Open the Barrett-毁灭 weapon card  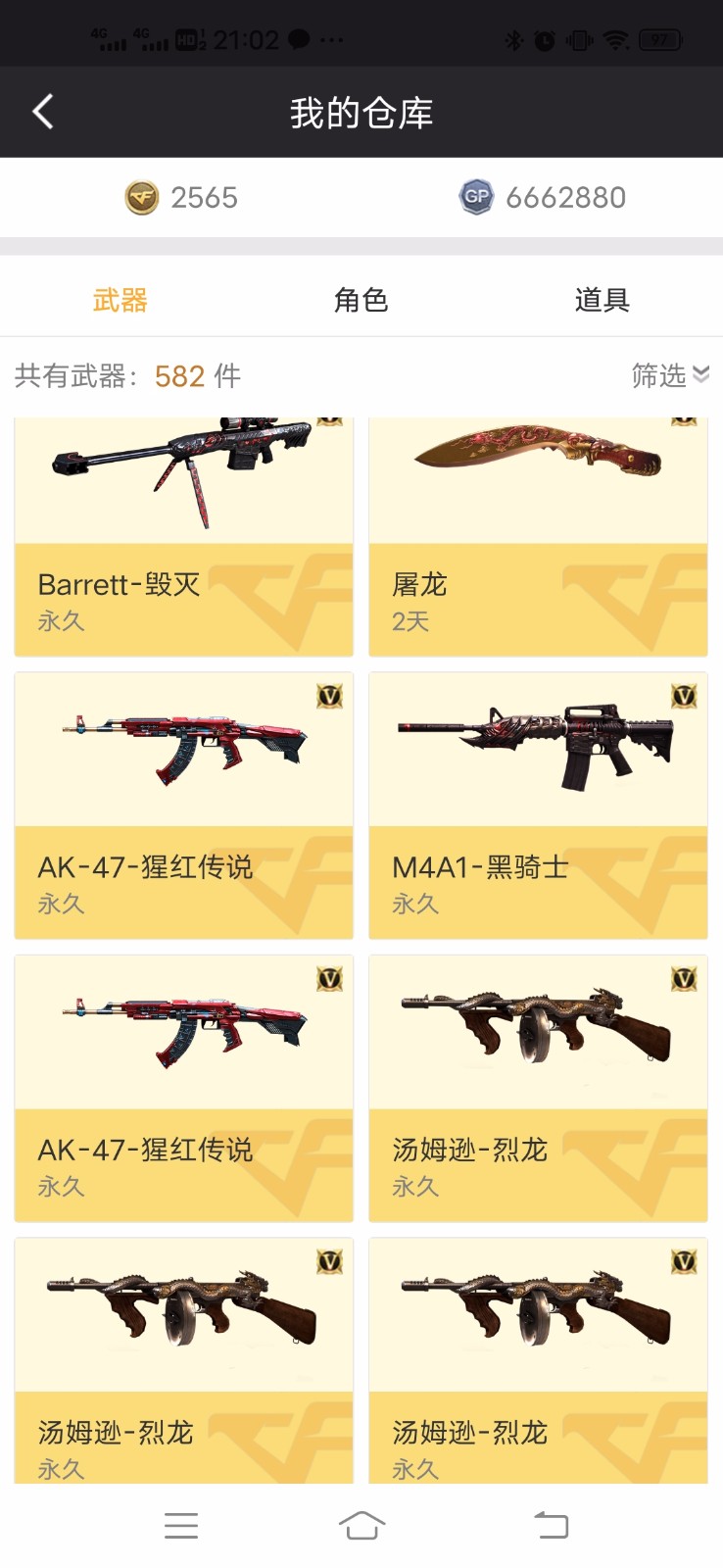pos(183,537)
